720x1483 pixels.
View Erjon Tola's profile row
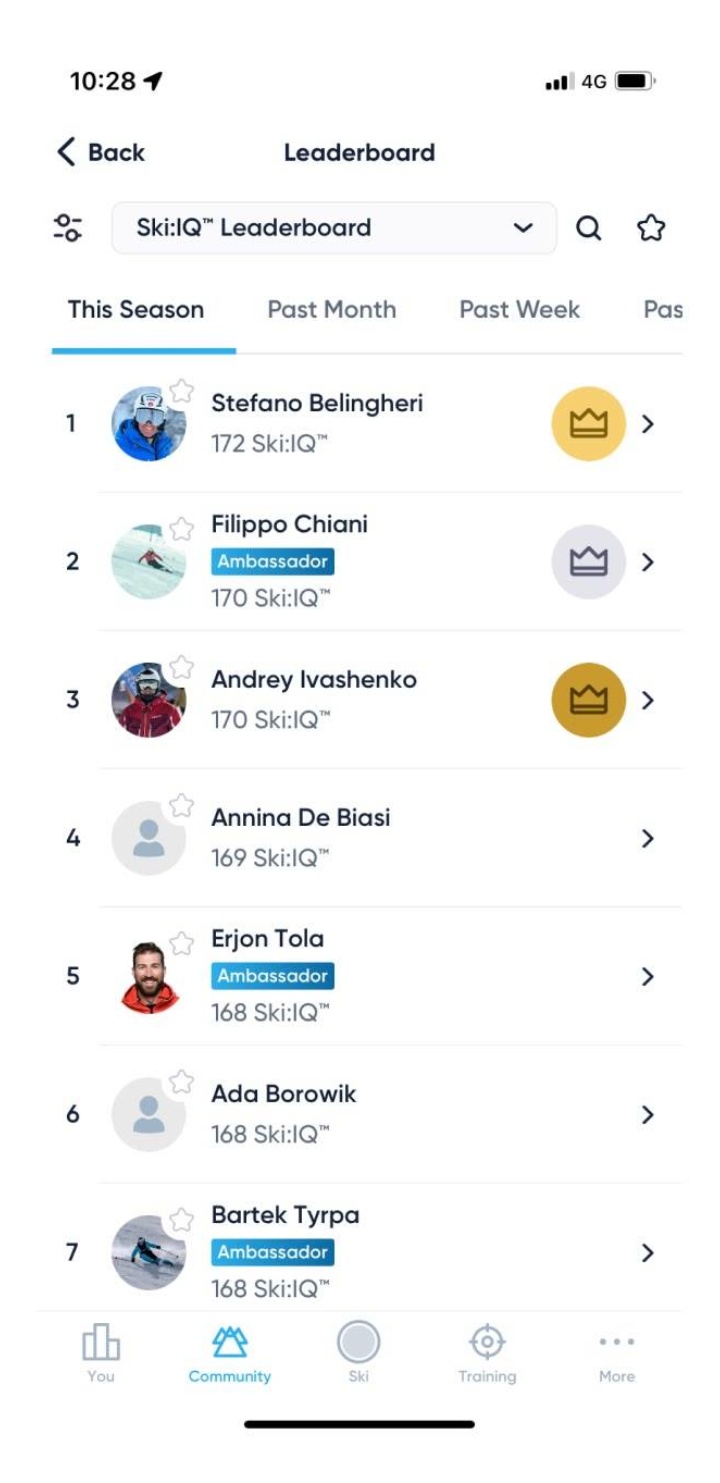380,976
